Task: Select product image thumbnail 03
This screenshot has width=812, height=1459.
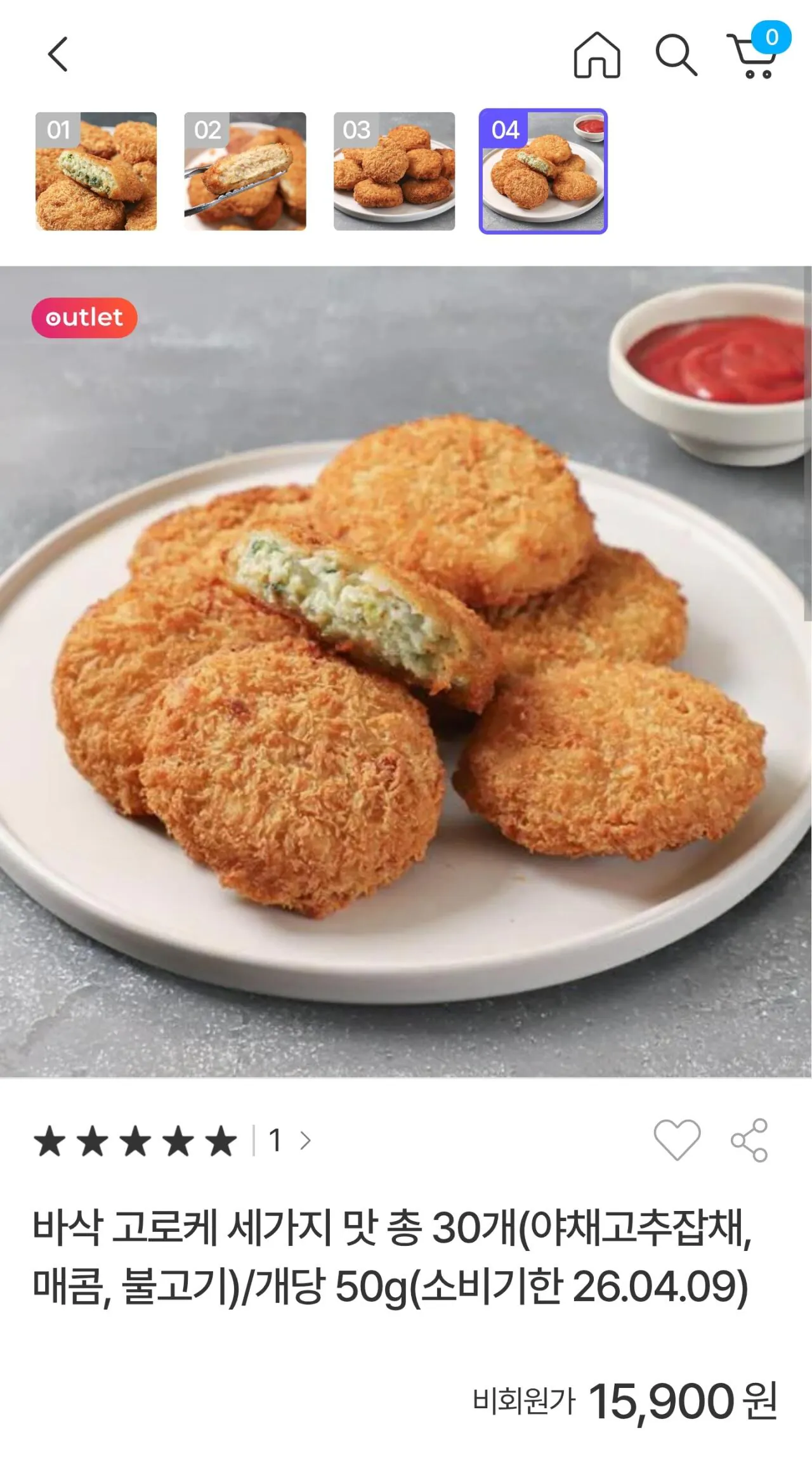Action: point(394,171)
